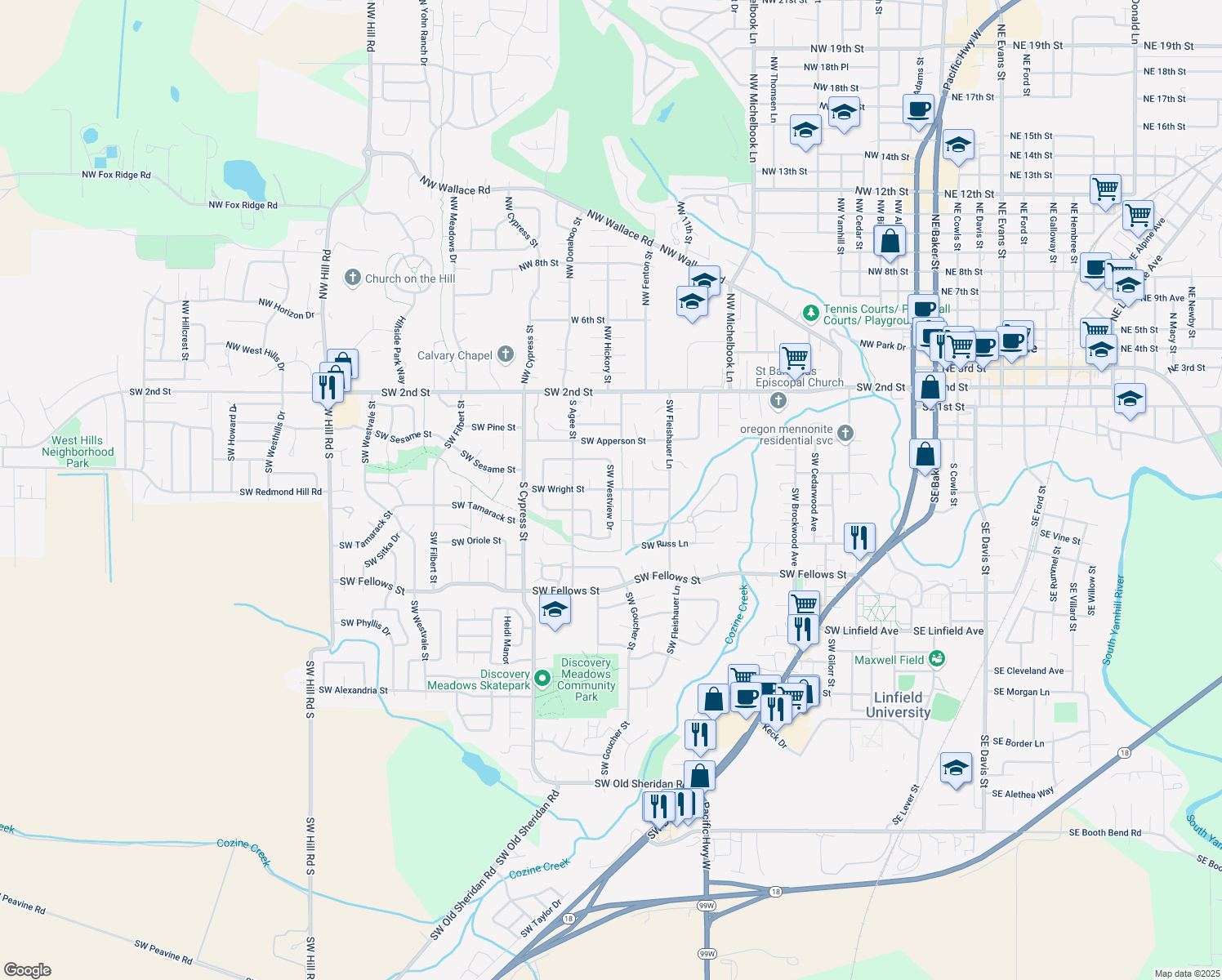
Task: Open the shopping cart marker near NE 12th St
Action: coord(1104,189)
